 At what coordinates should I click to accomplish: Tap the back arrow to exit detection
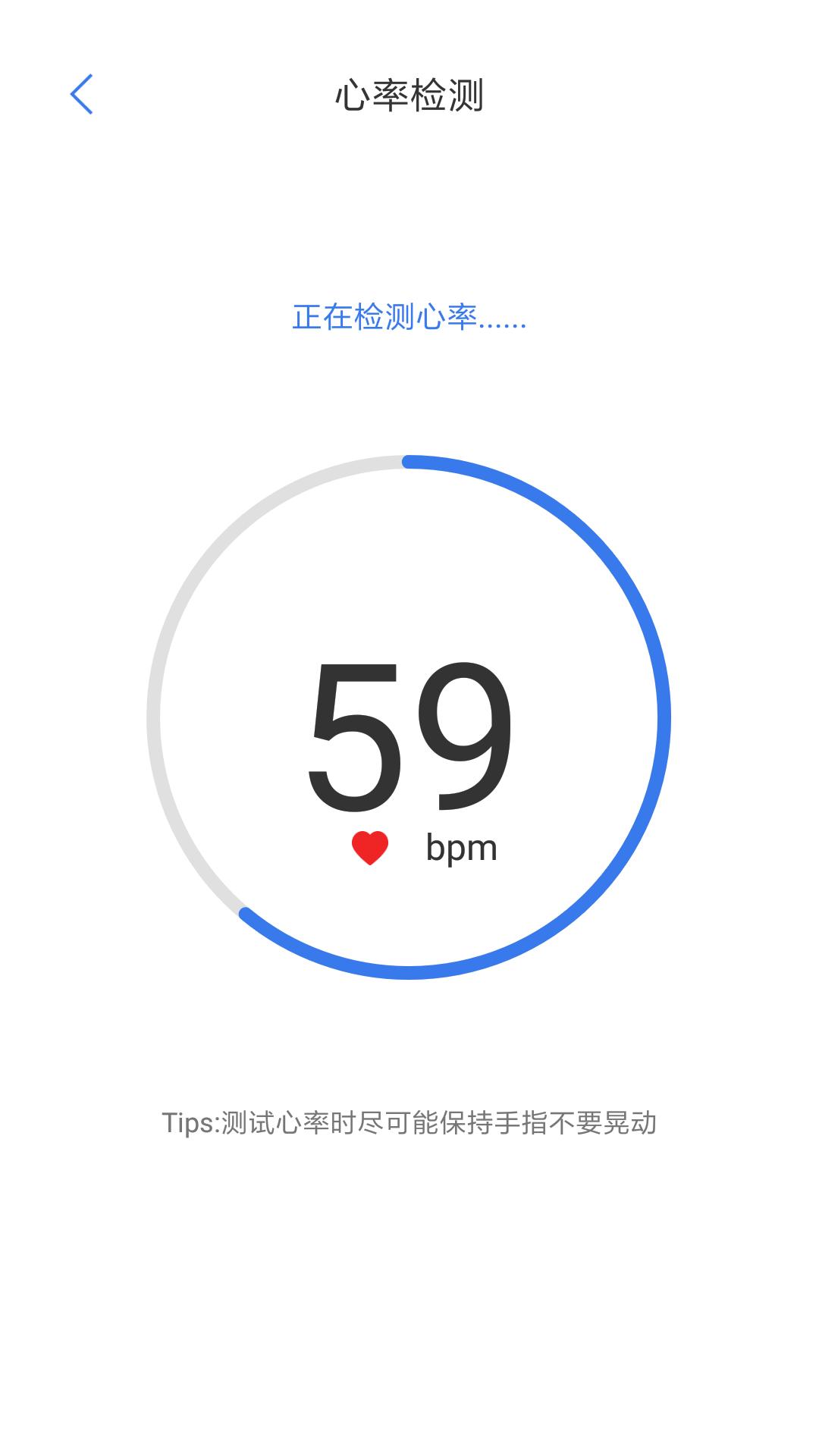click(82, 94)
